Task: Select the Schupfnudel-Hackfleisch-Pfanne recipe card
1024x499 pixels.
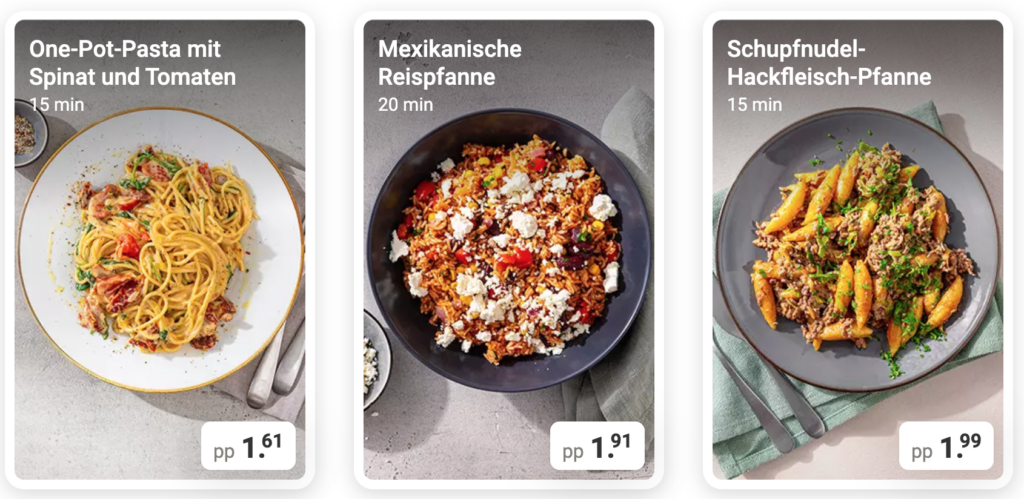Action: [857, 250]
